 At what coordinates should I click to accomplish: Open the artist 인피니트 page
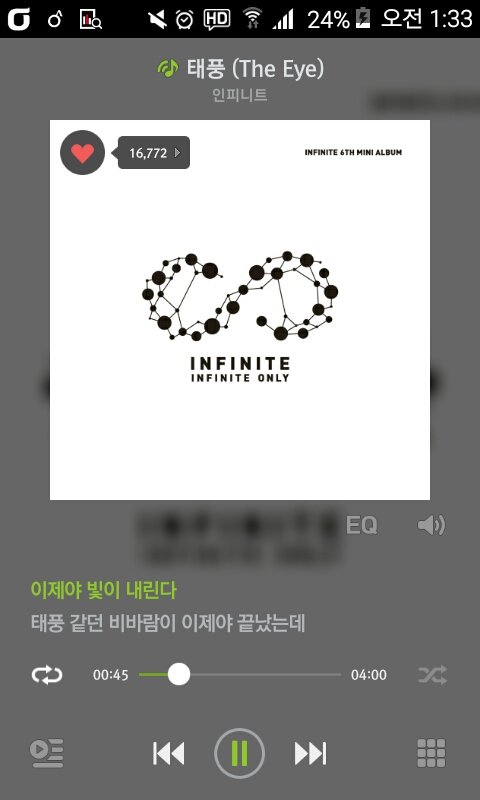pyautogui.click(x=240, y=95)
